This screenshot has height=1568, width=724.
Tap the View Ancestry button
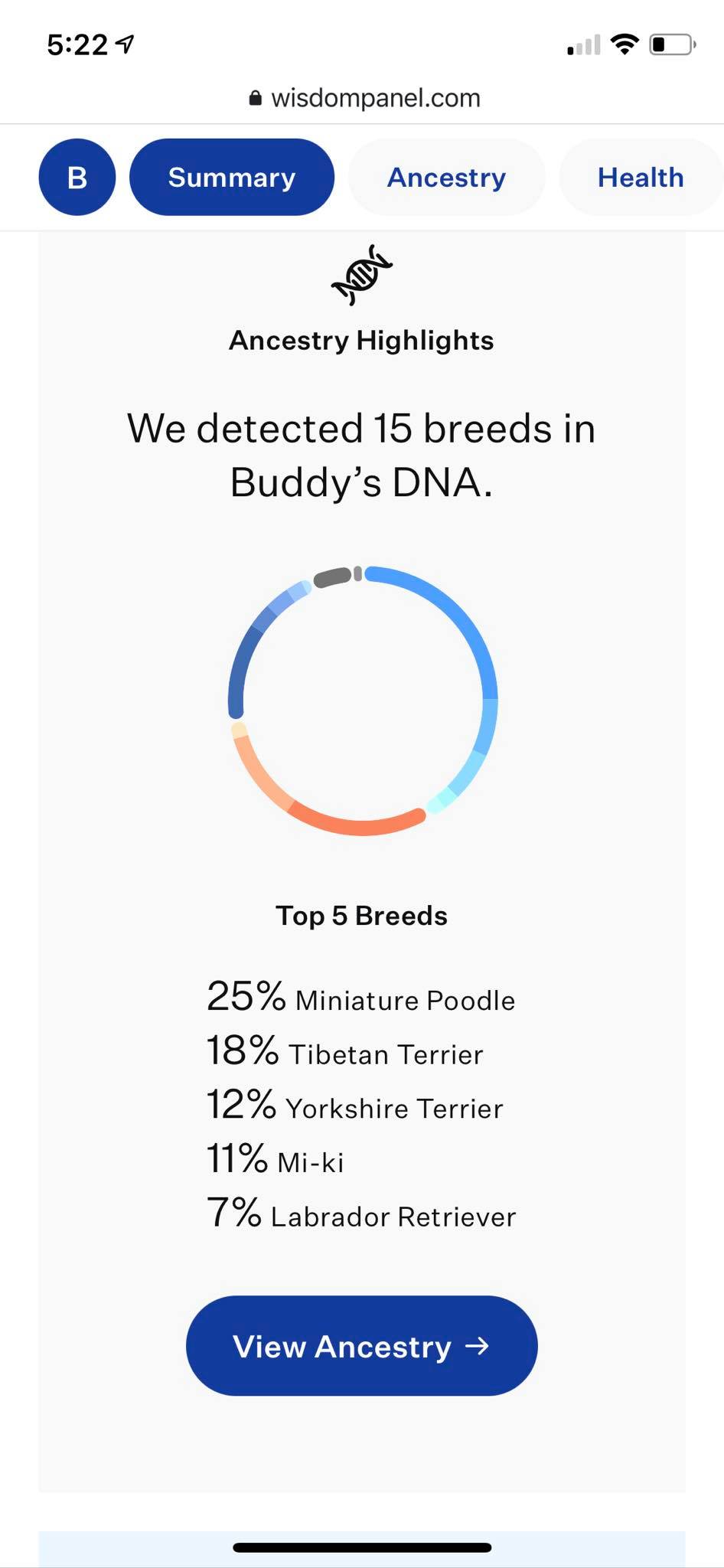point(362,1346)
